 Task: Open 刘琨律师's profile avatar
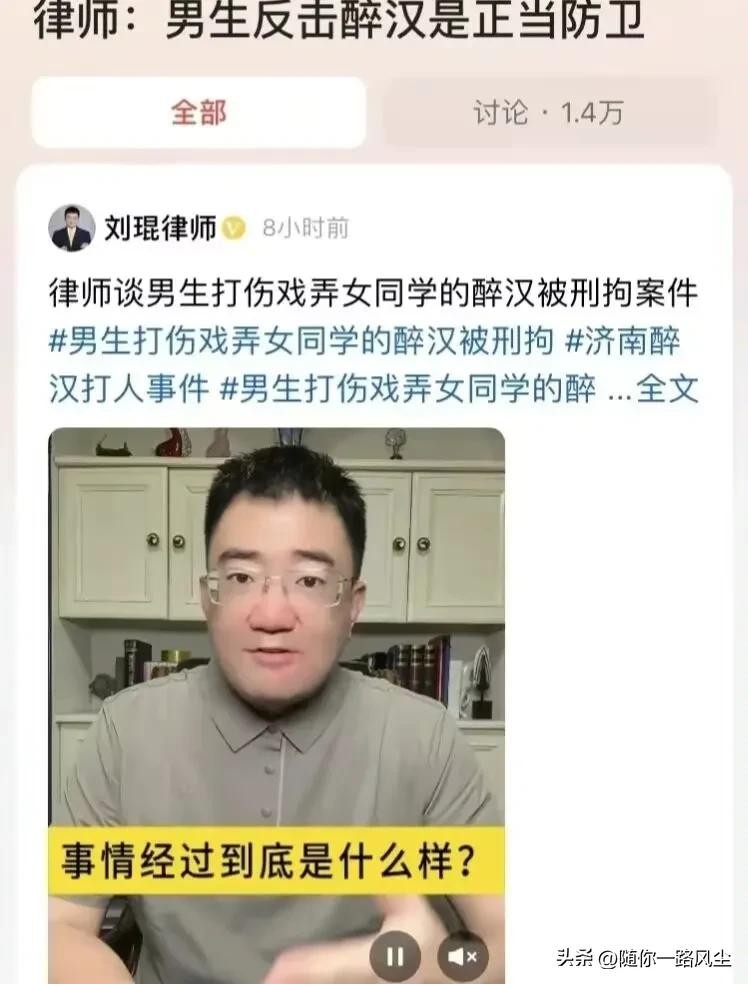[x=72, y=229]
